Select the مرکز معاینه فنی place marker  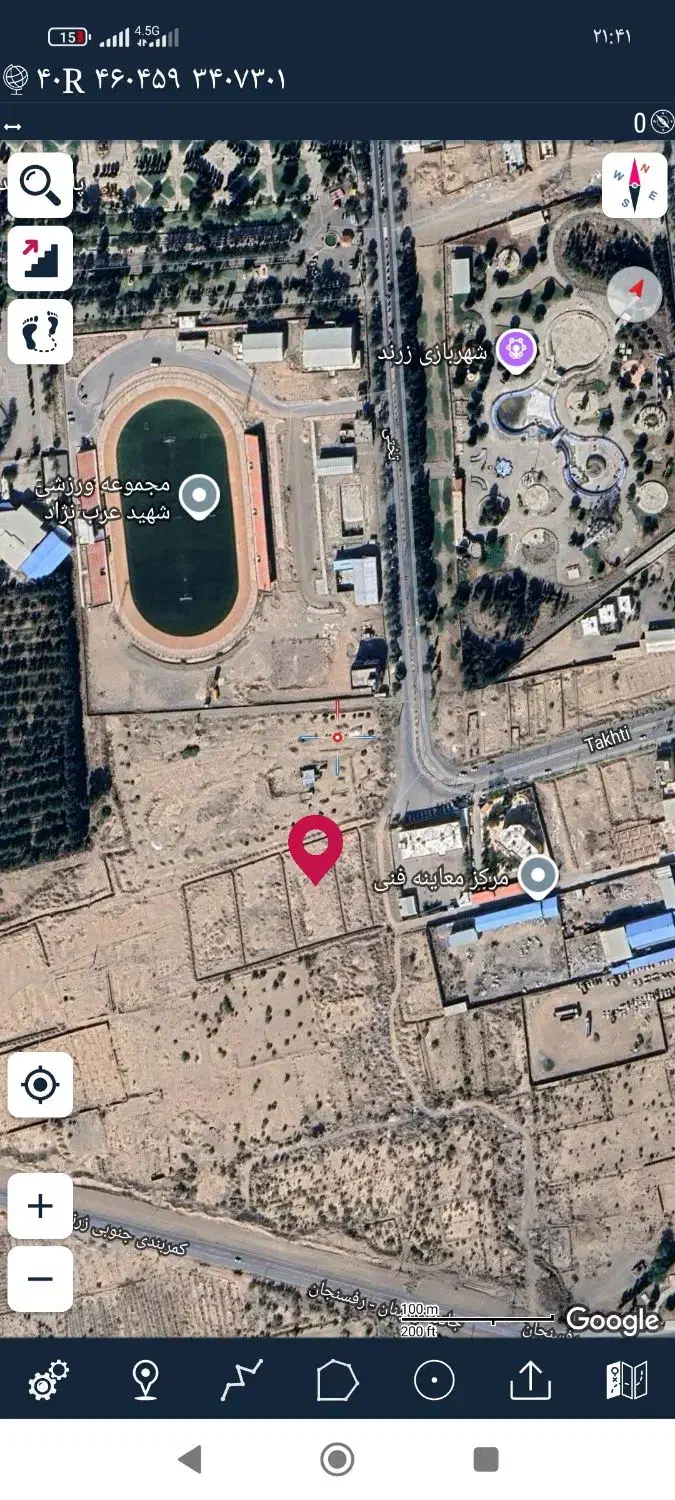pos(540,876)
